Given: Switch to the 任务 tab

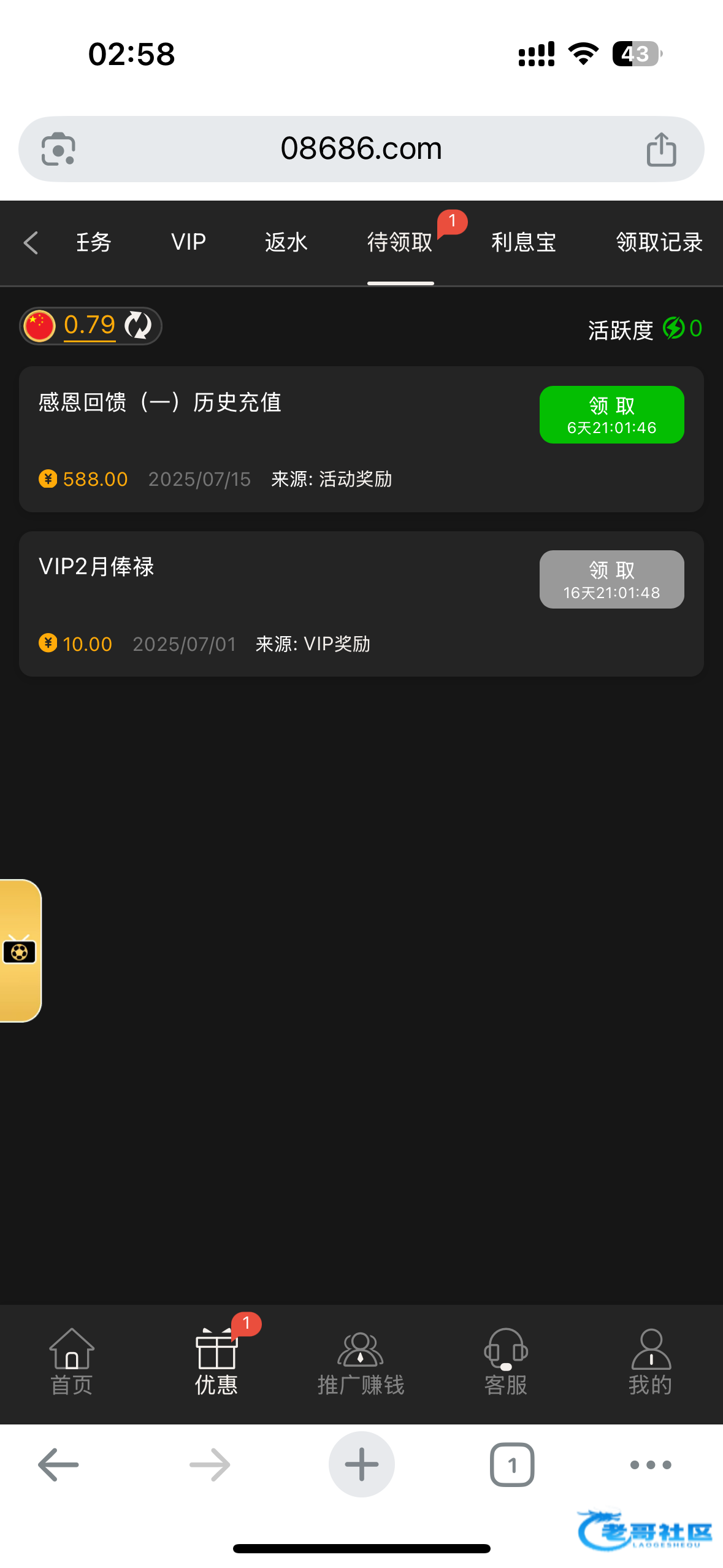Looking at the screenshot, I should 93,243.
